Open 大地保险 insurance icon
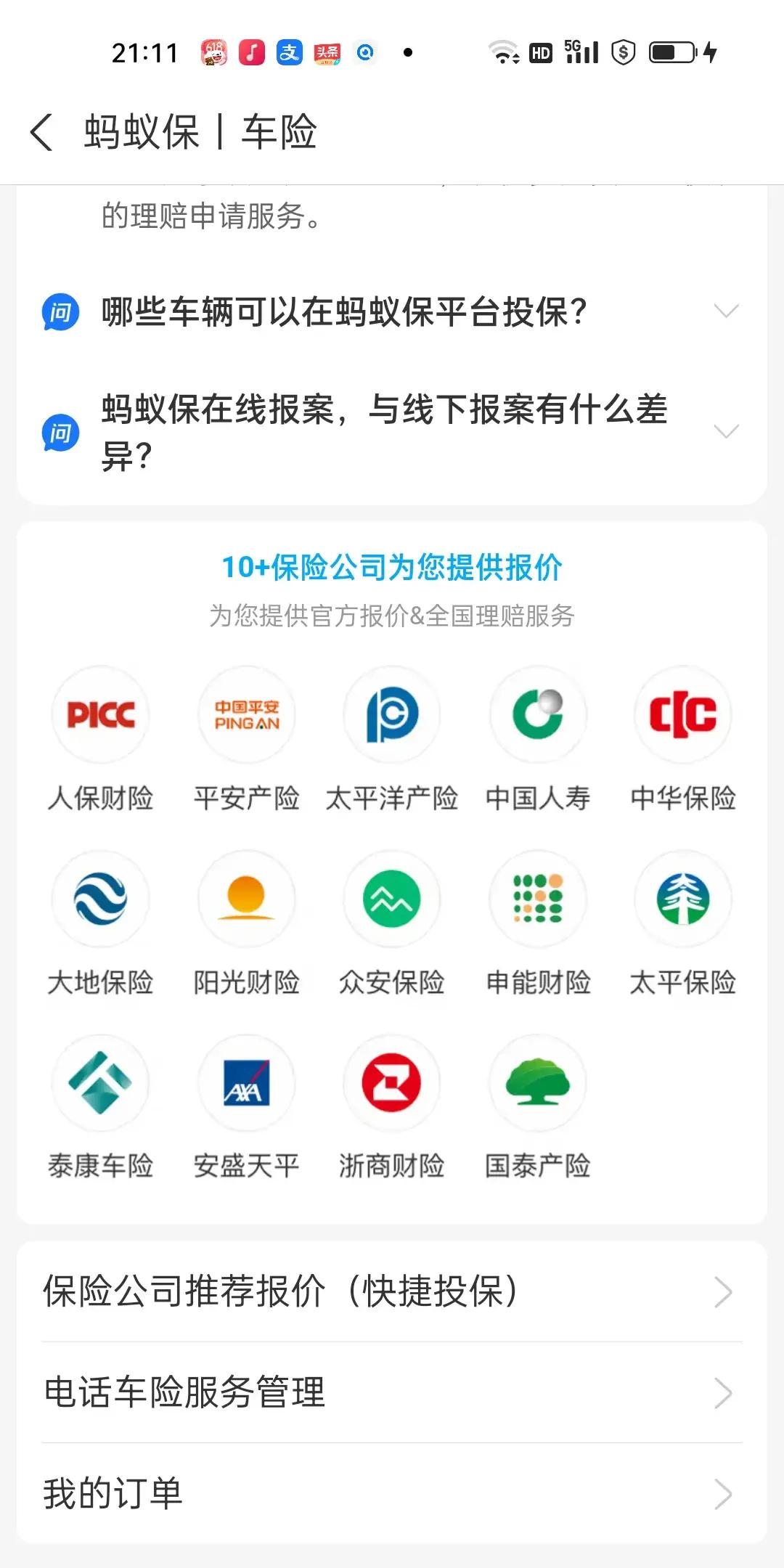 tap(101, 899)
